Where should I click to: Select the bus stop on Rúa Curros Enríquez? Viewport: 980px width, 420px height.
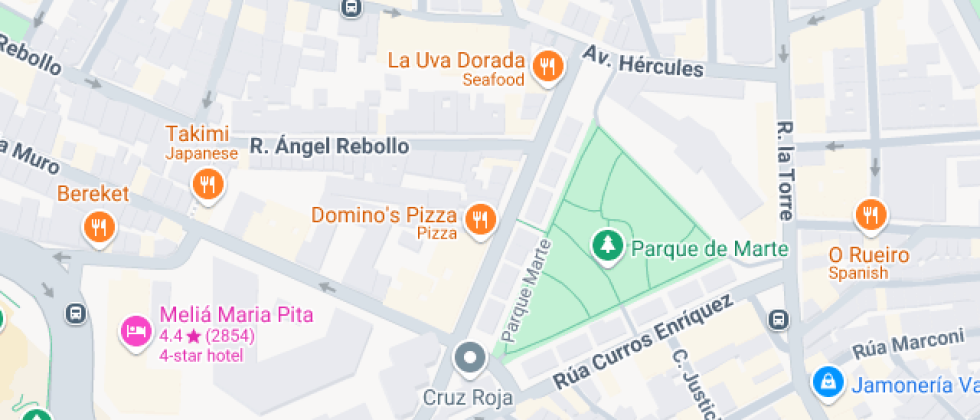pos(778,320)
